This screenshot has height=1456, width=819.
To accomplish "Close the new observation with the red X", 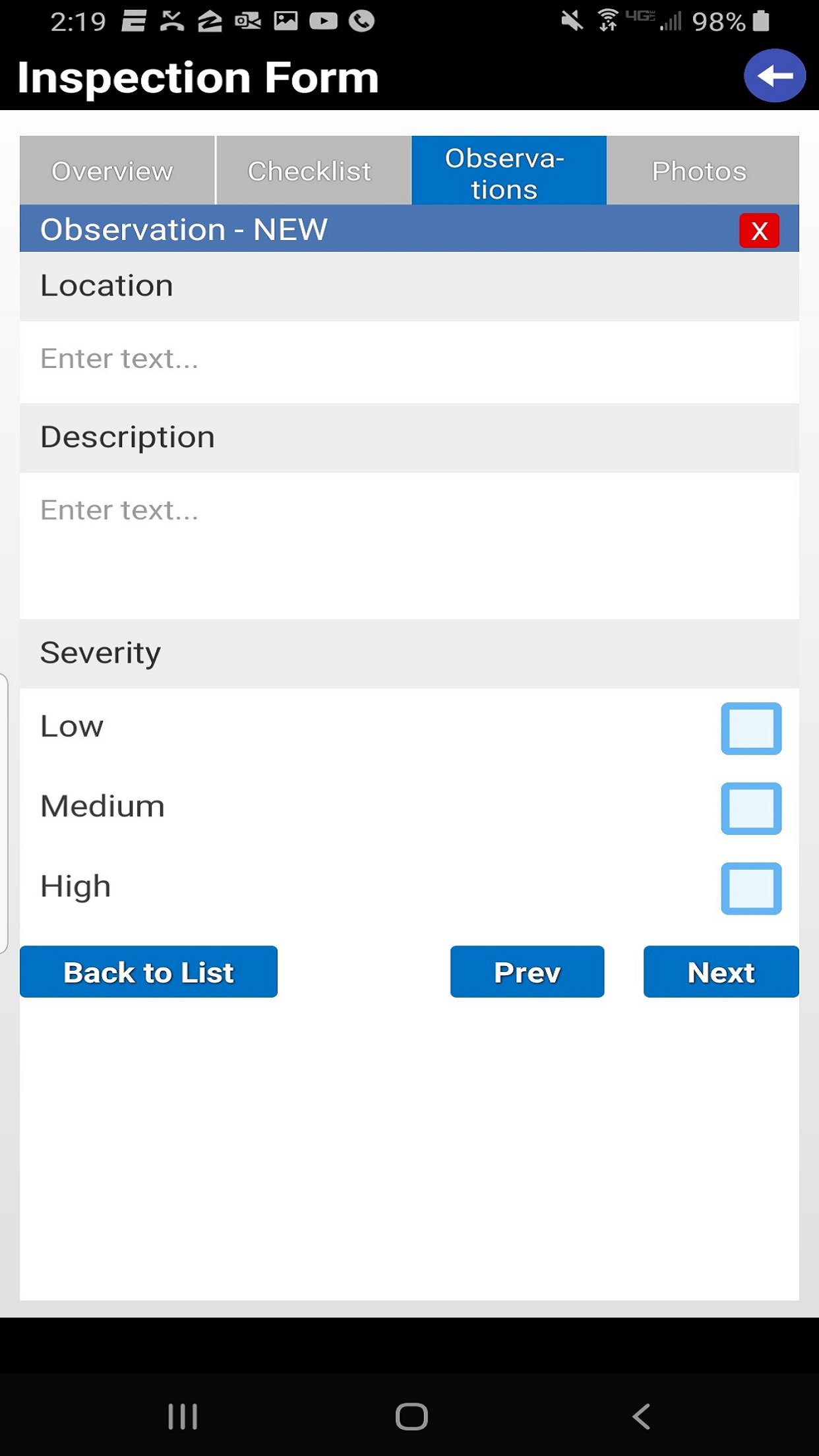I will 758,231.
